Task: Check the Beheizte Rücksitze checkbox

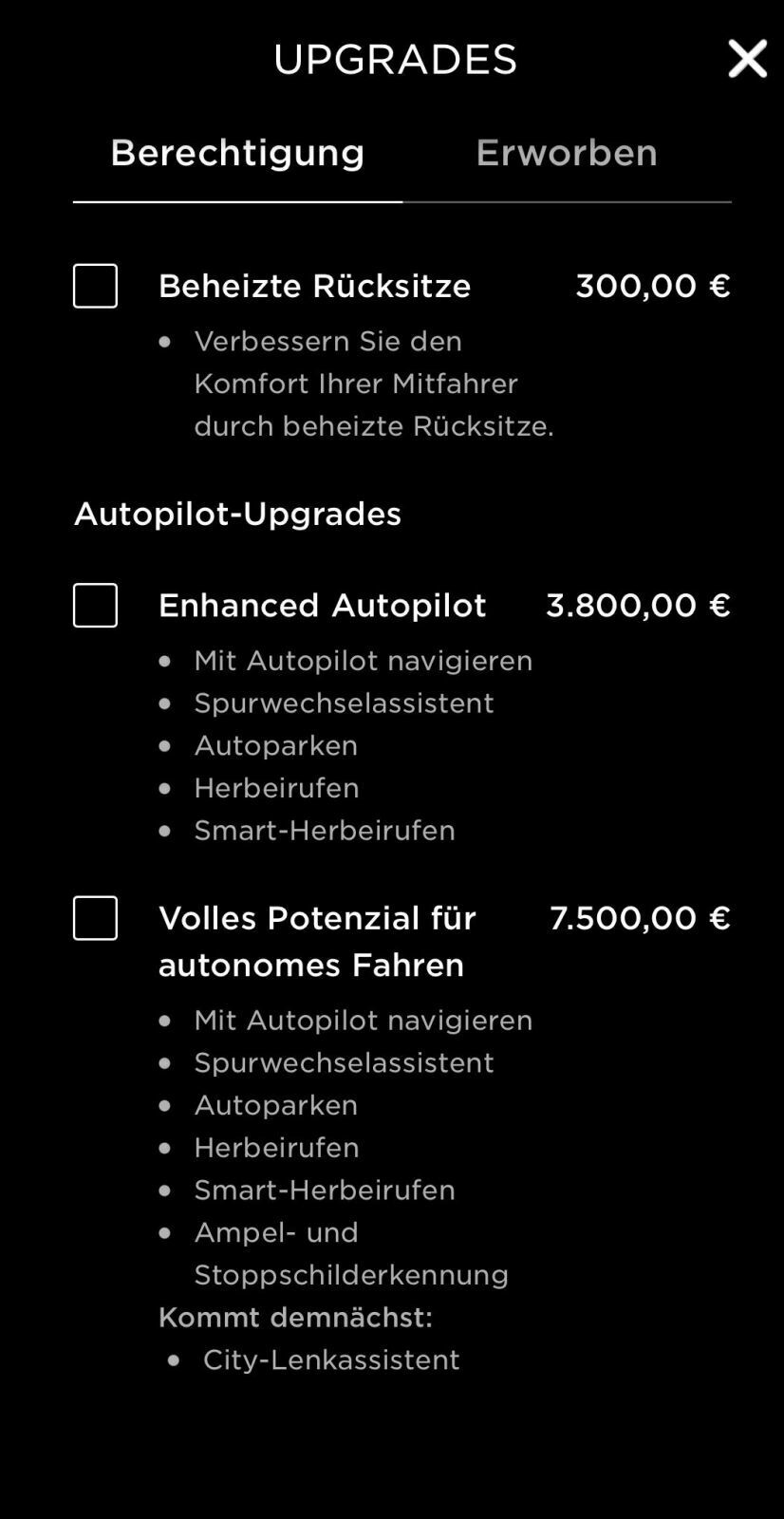Action: [95, 286]
